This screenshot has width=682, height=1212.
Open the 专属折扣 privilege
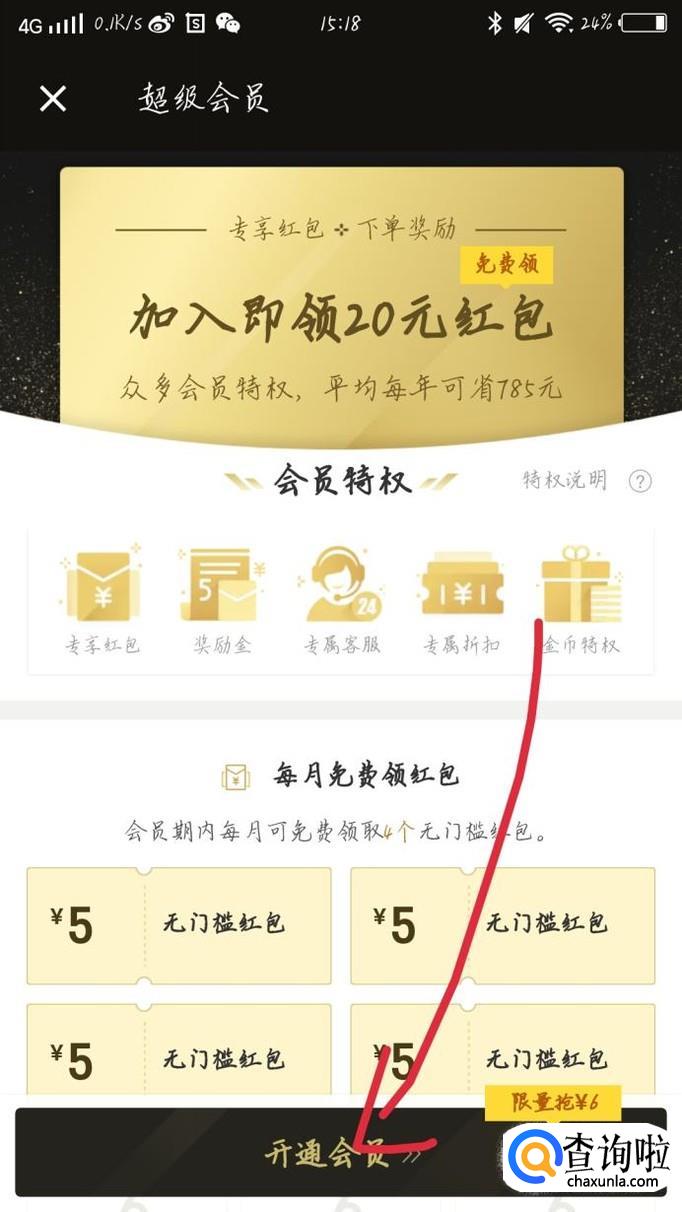(x=461, y=599)
